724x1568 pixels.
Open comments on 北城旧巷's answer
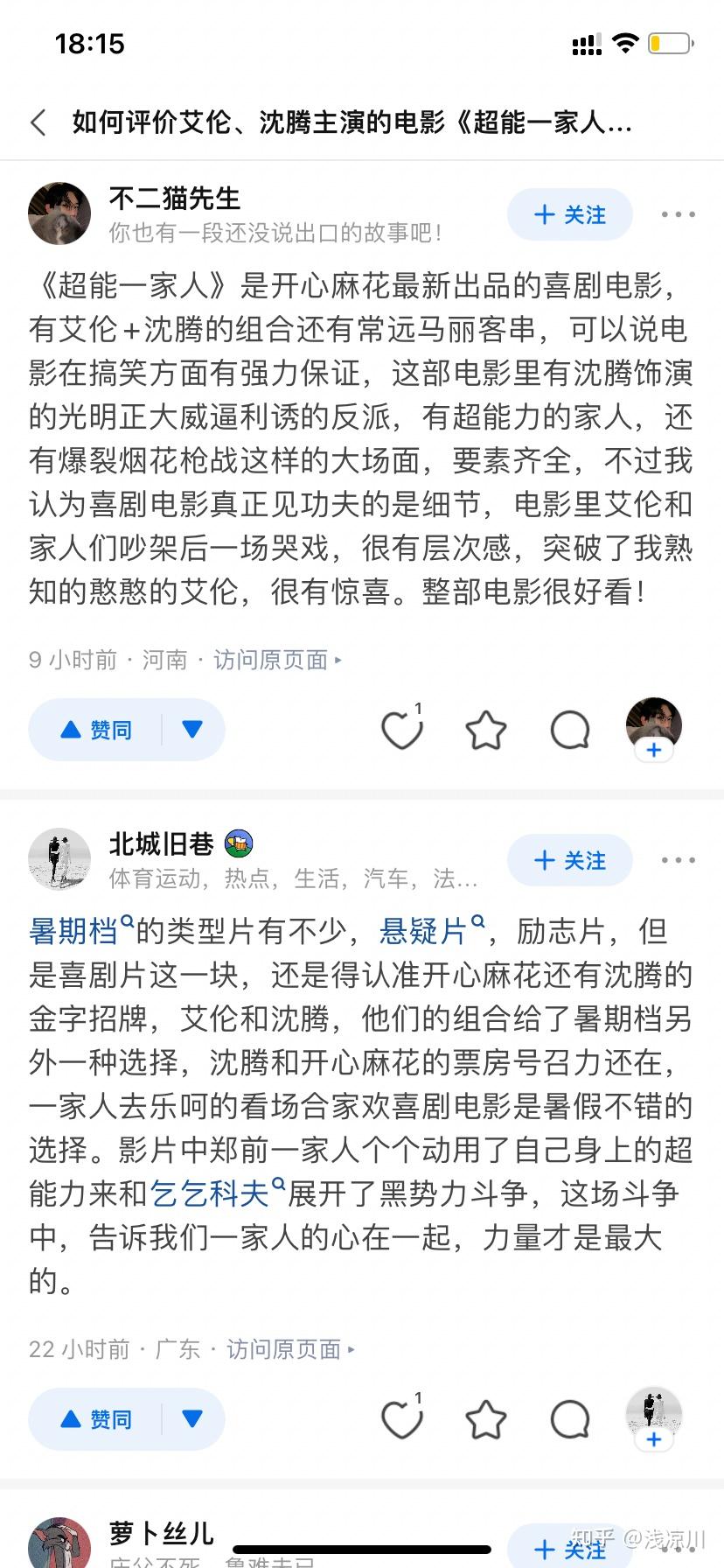coord(570,1420)
